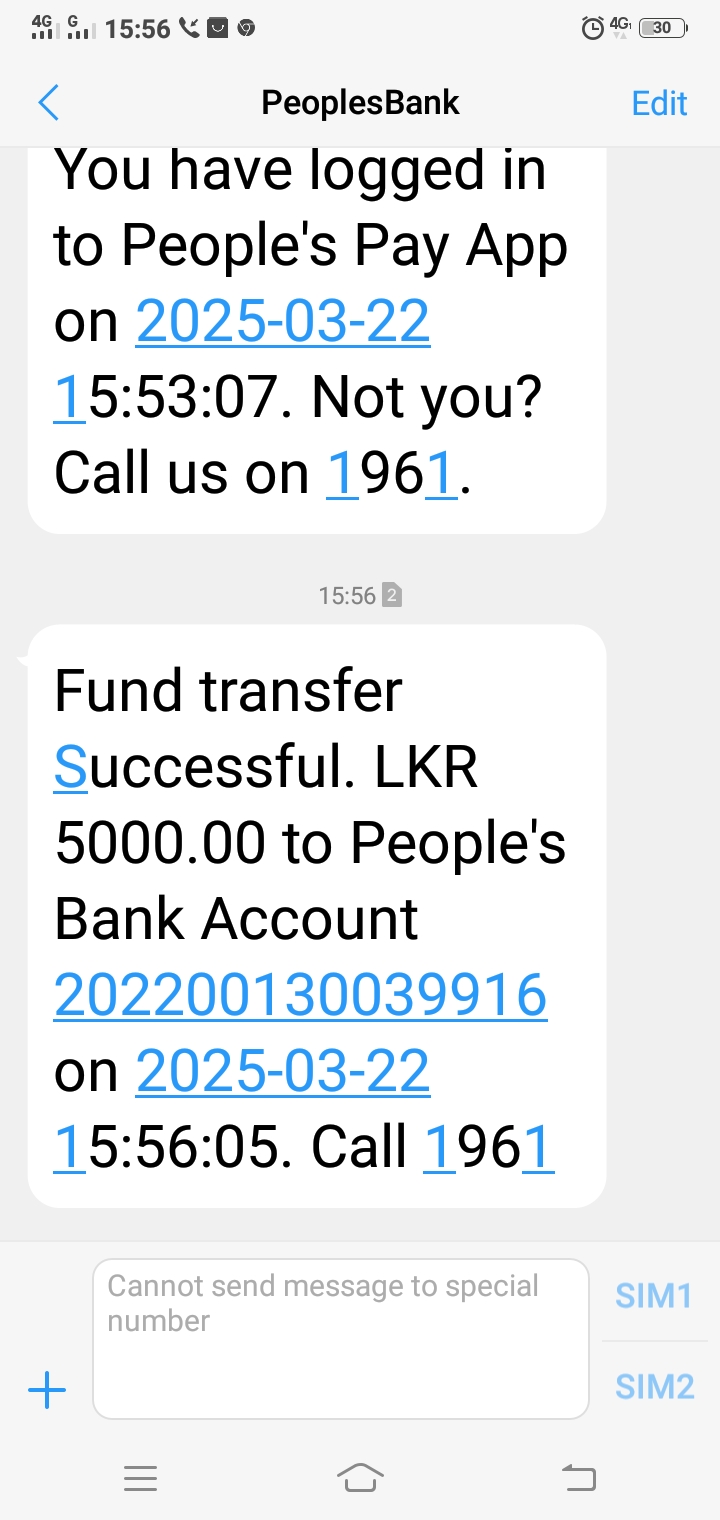
Task: Open the plus attachment icon
Action: point(47,1390)
